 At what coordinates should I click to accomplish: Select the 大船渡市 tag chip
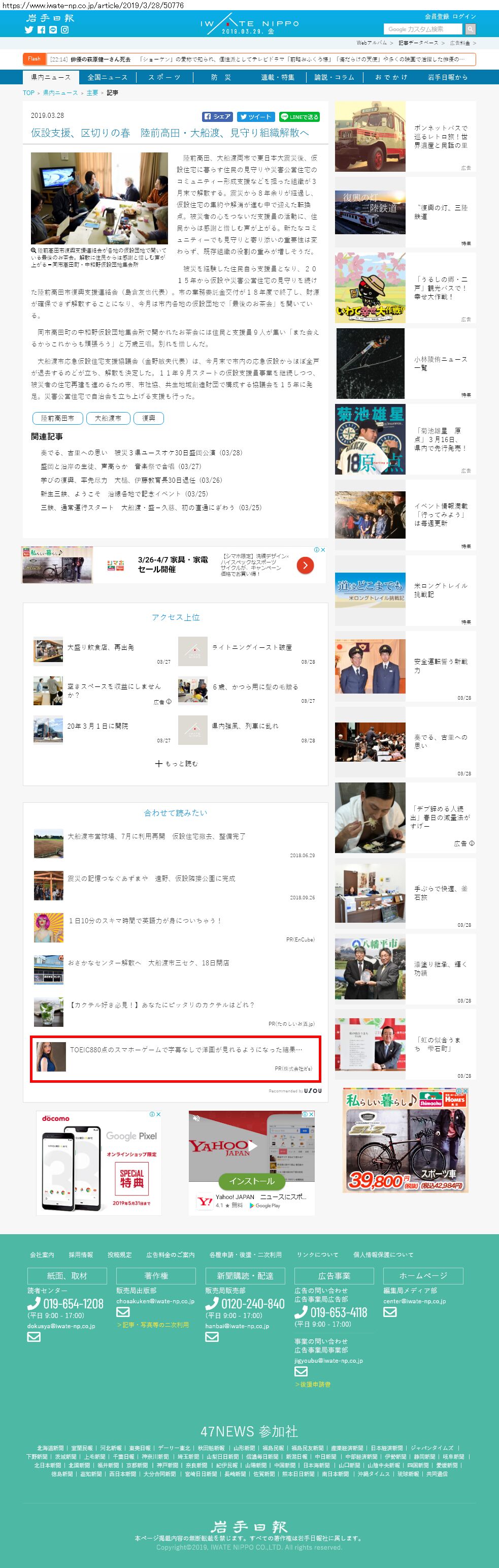coord(108,418)
